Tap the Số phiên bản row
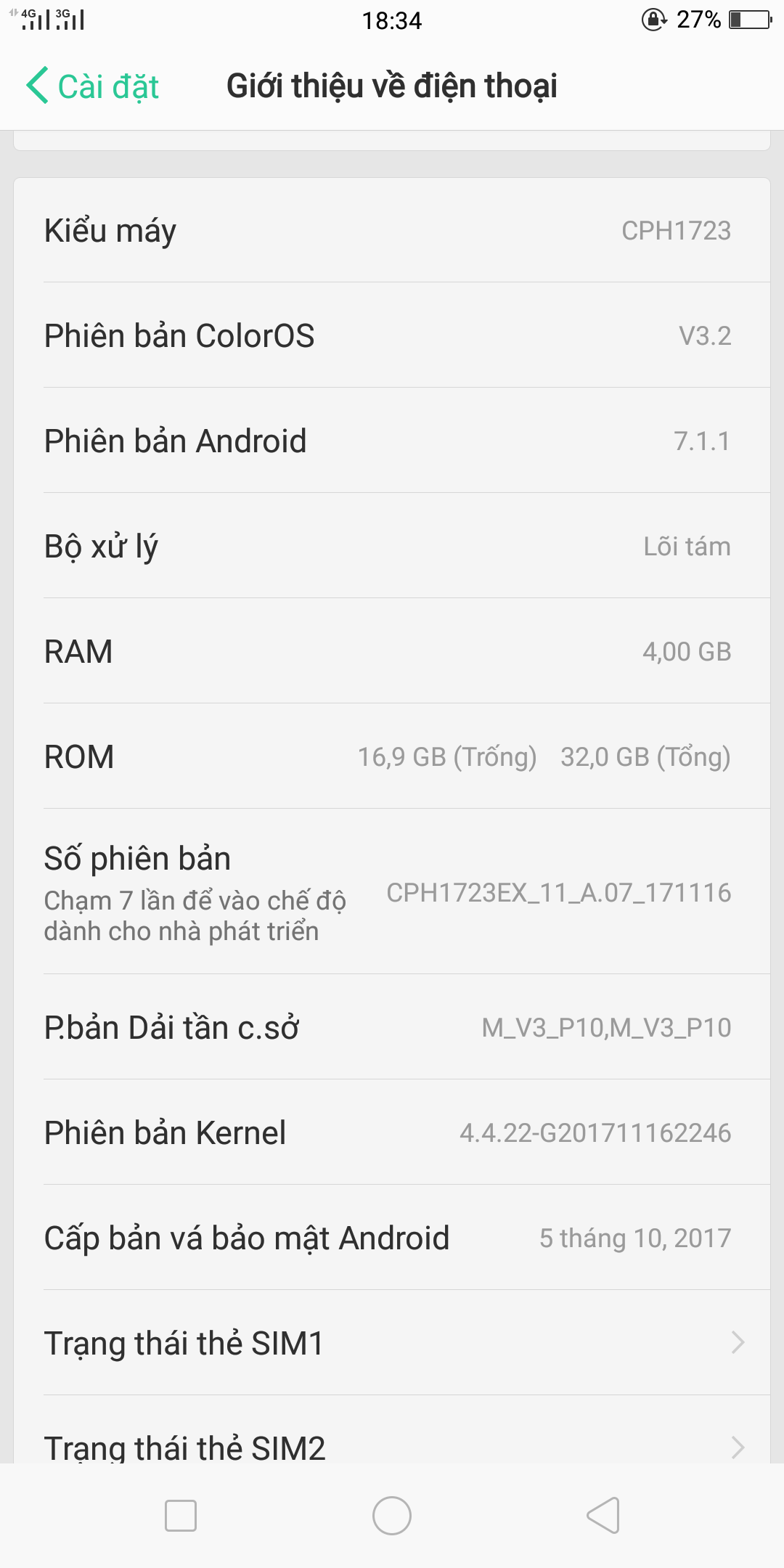The image size is (784, 1568). pyautogui.click(x=392, y=891)
